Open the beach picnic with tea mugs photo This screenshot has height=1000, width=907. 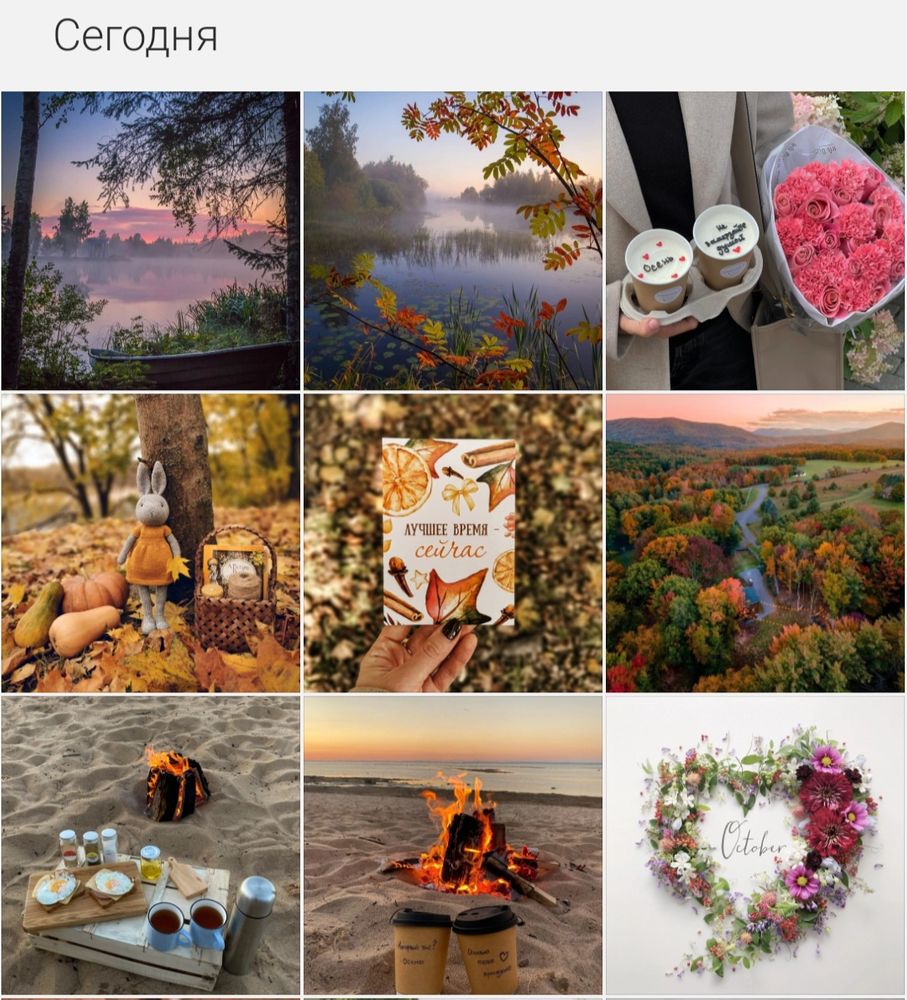[151, 845]
